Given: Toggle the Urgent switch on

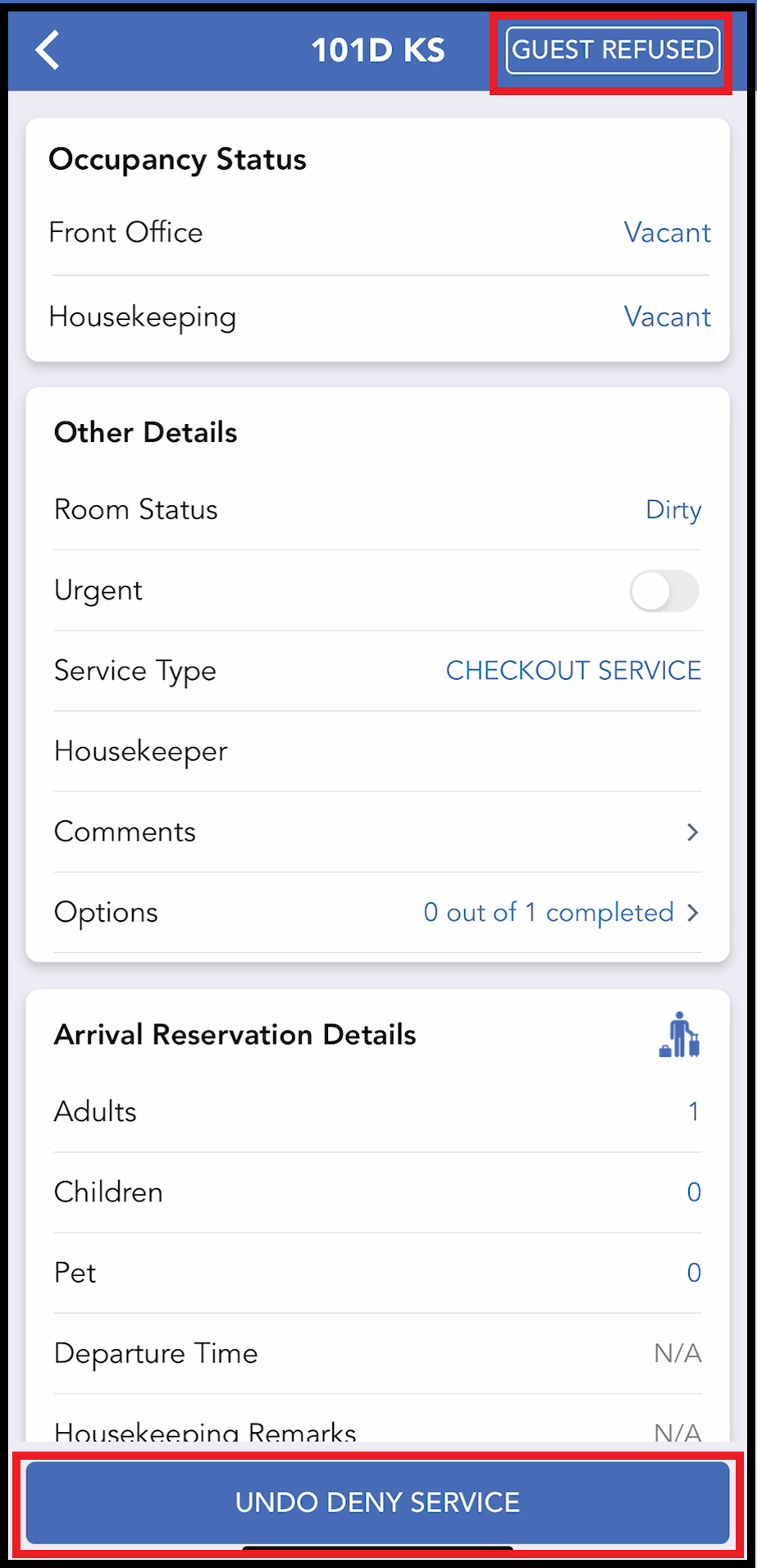Looking at the screenshot, I should click(664, 591).
